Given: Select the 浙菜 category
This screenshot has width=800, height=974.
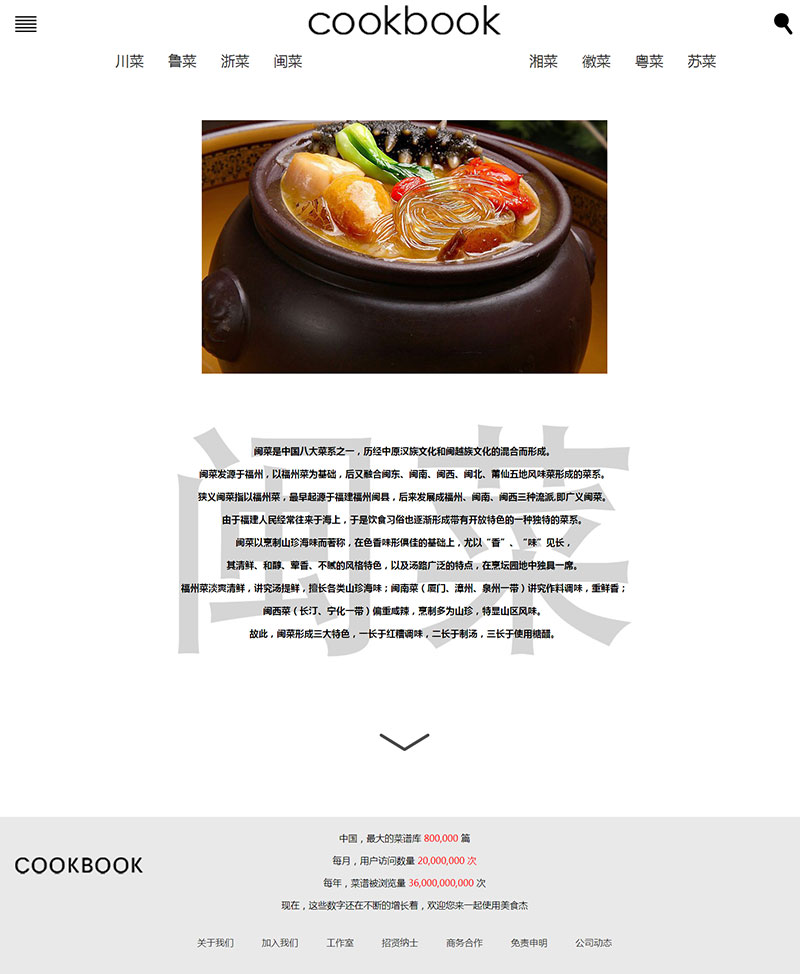Looking at the screenshot, I should (x=235, y=62).
